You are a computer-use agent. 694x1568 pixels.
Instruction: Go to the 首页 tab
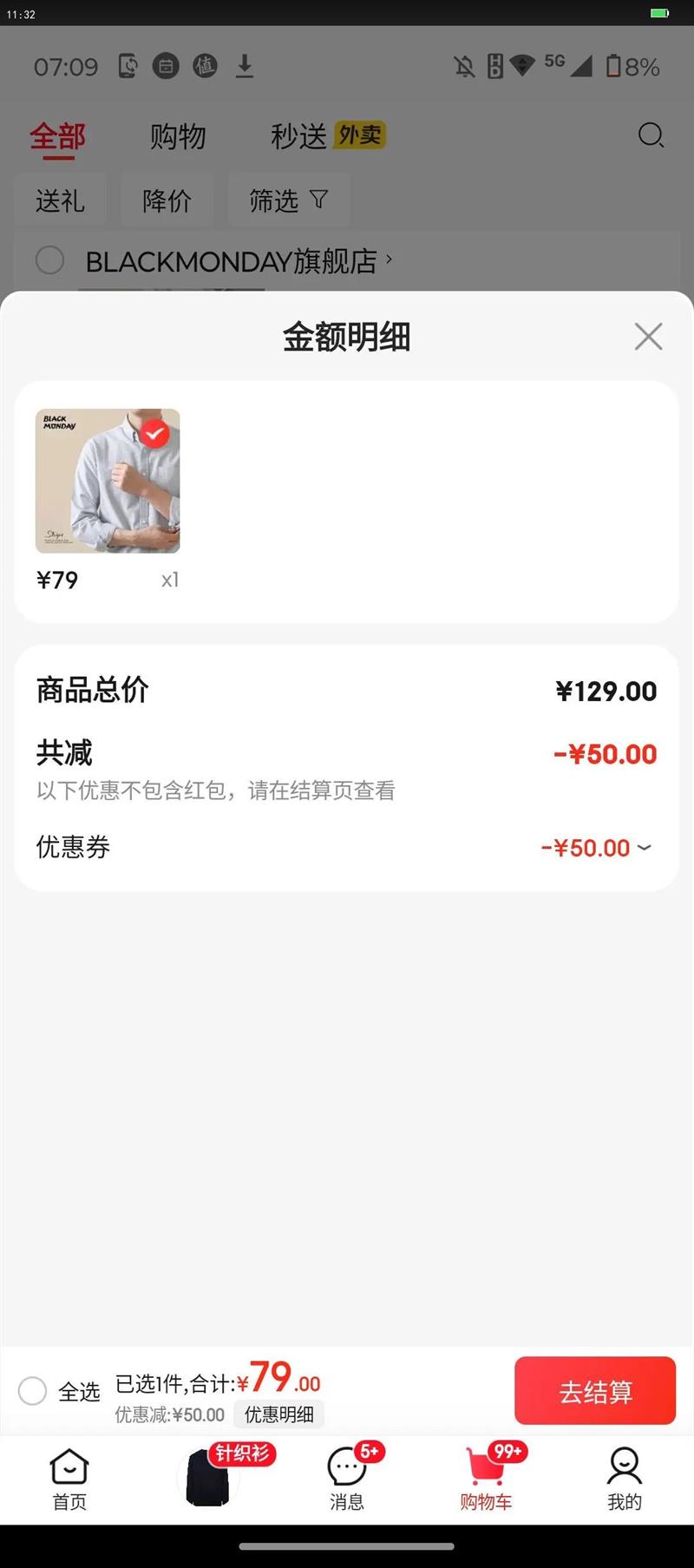pos(69,1479)
